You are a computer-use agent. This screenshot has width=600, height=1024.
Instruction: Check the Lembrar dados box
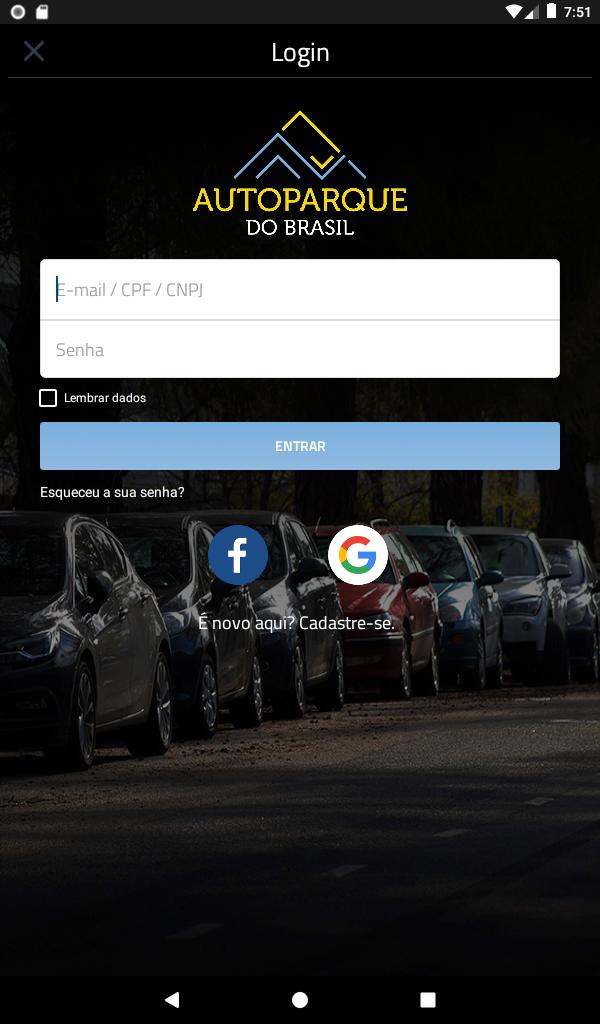coord(48,398)
